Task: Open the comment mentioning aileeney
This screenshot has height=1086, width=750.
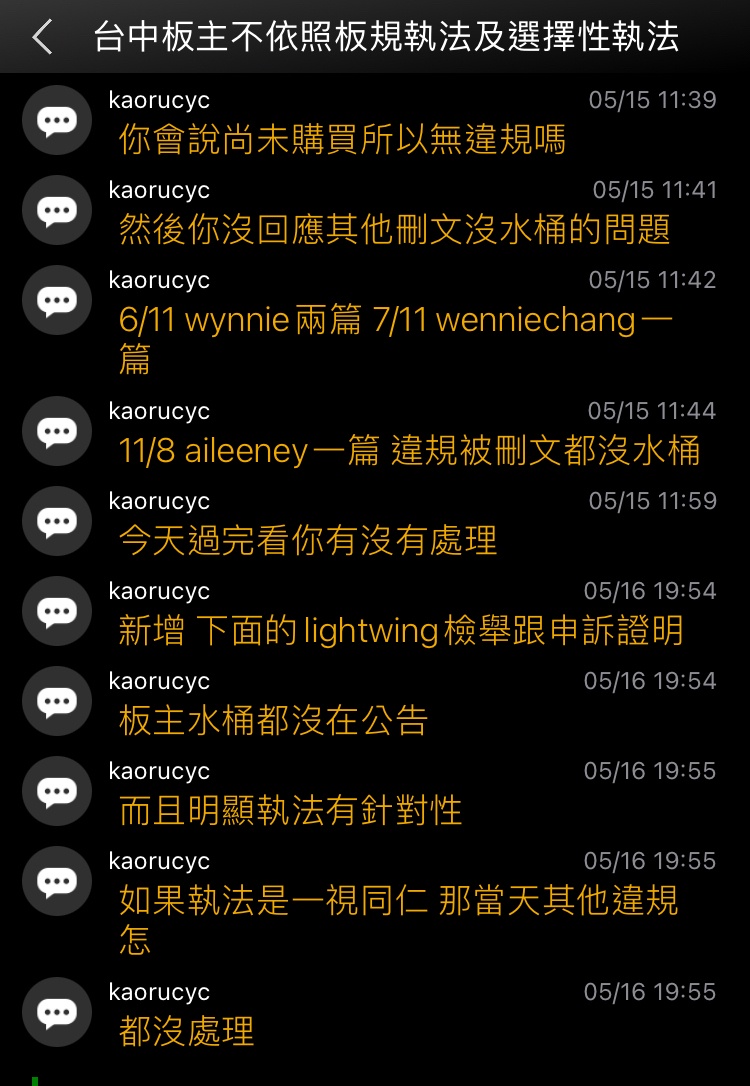Action: click(x=408, y=451)
